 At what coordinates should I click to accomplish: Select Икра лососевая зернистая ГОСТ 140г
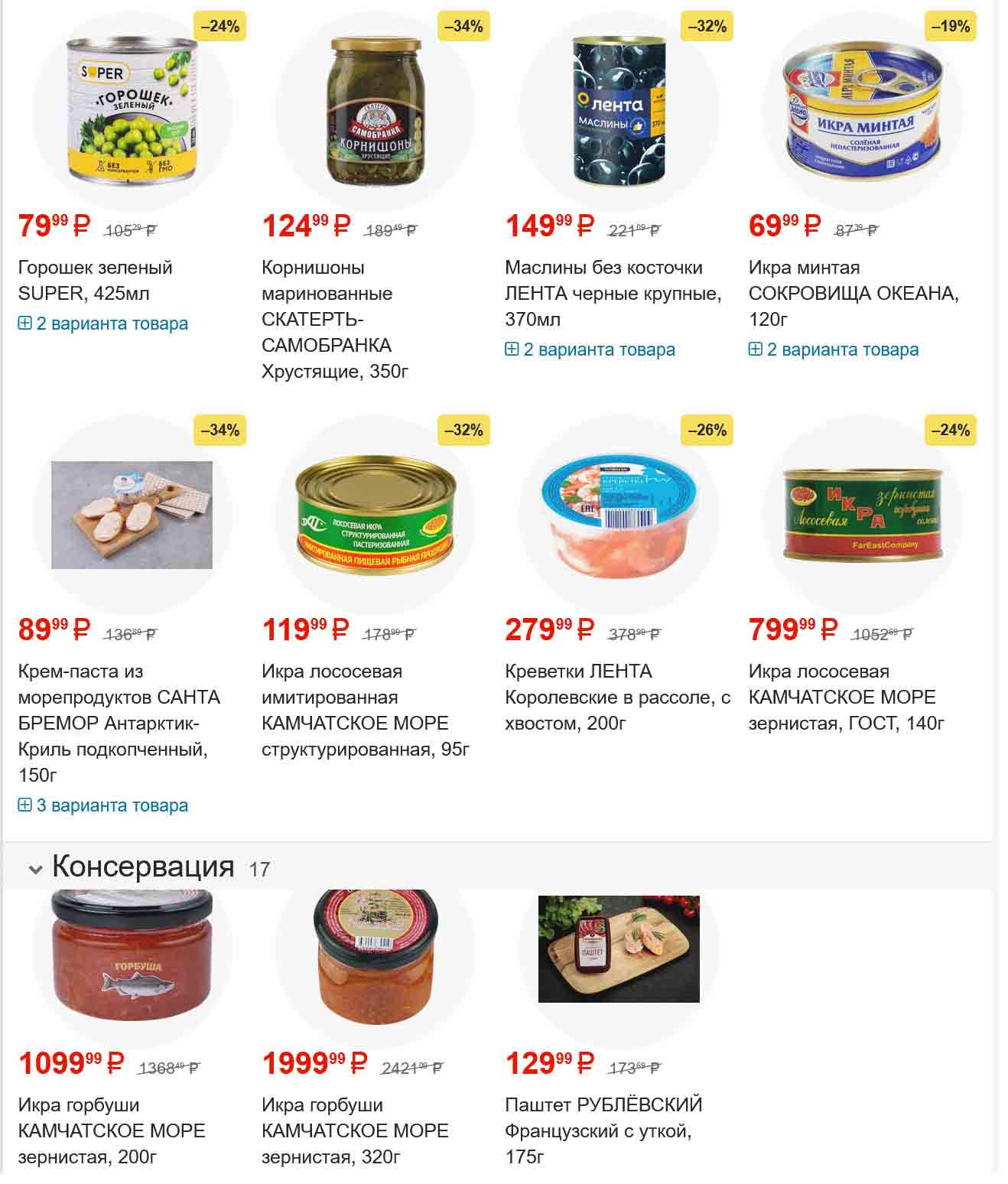pyautogui.click(x=846, y=697)
